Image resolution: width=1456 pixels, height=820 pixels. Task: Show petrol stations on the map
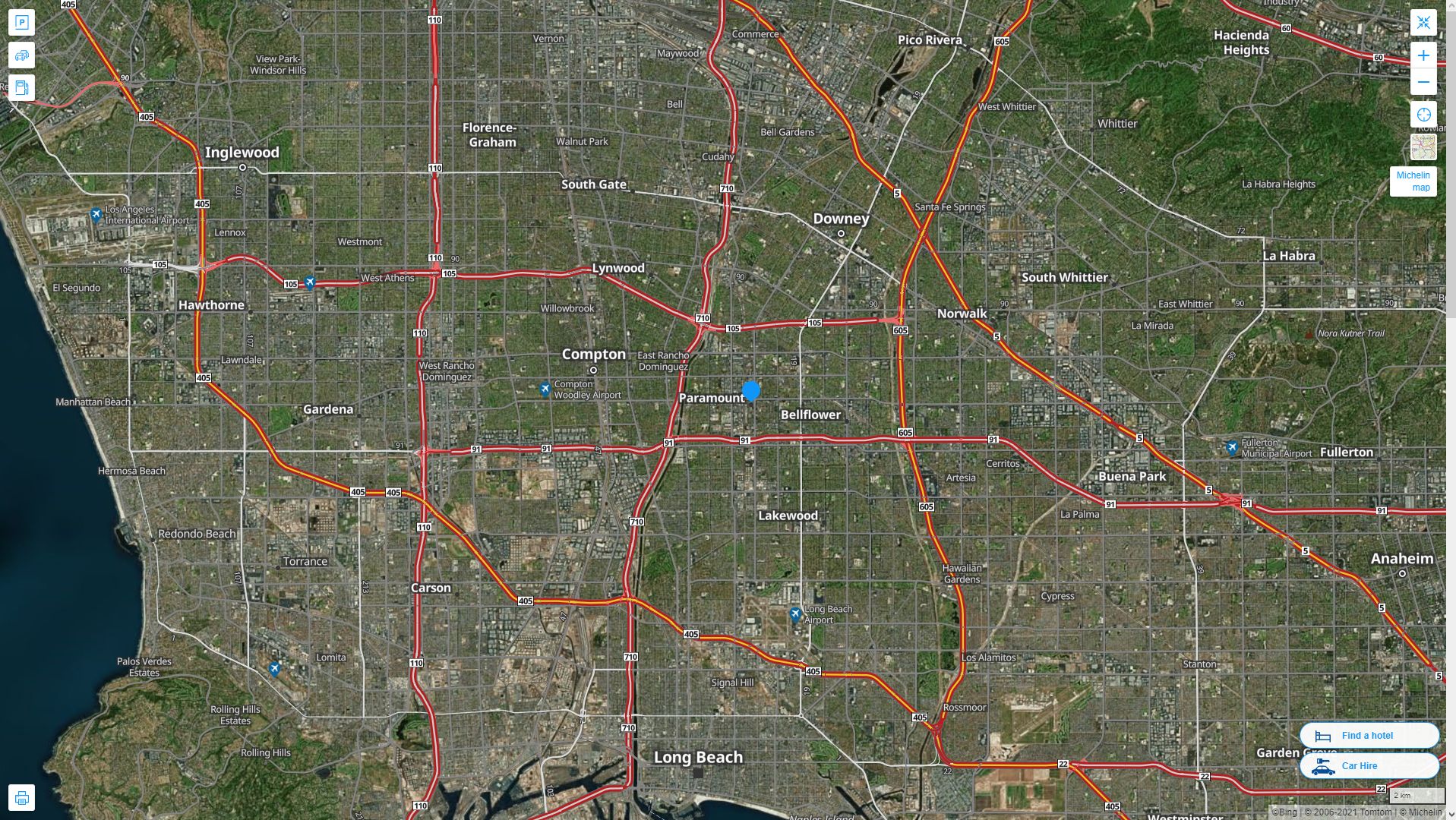point(21,87)
